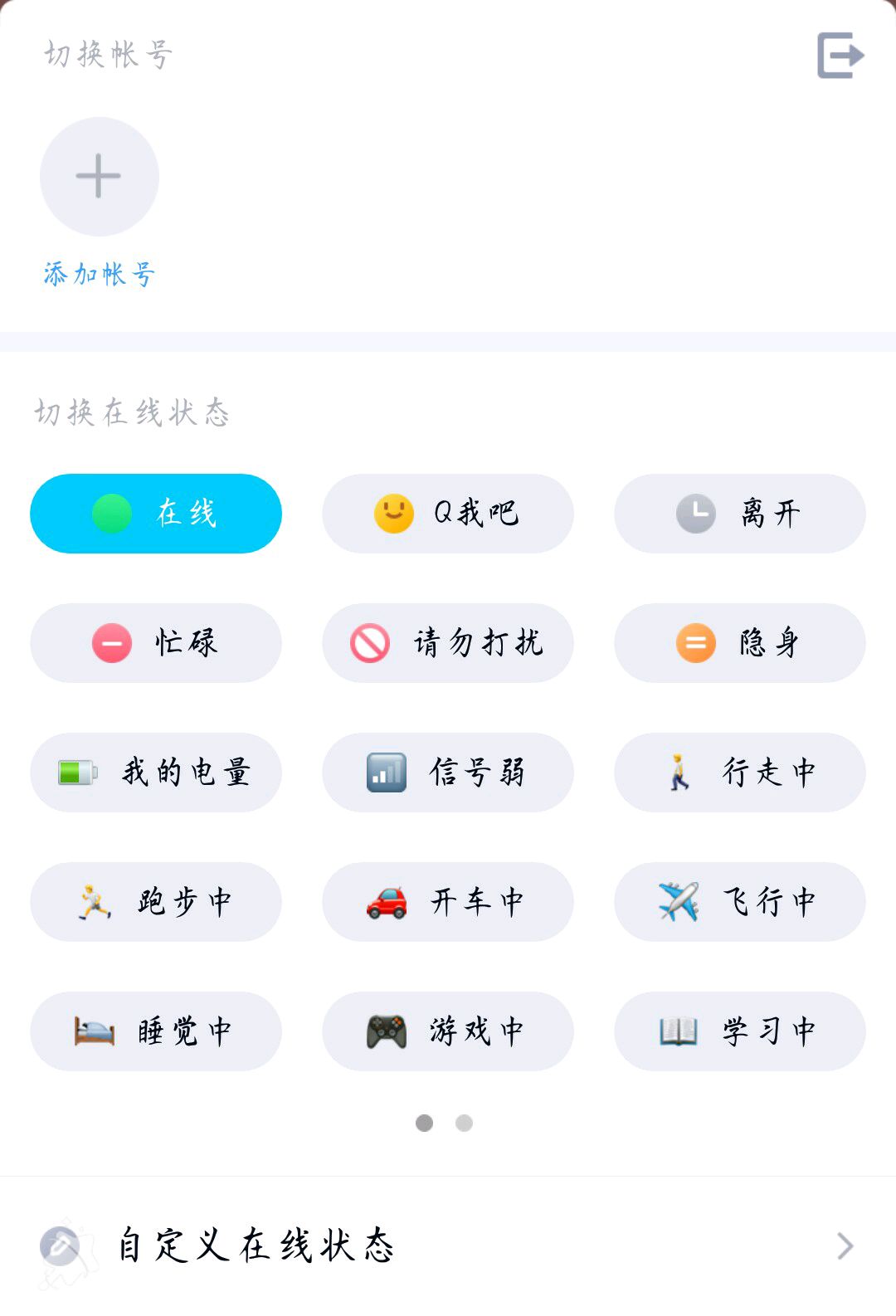This screenshot has width=896, height=1316.
Task: Go invisible with 隐身
Action: [x=739, y=643]
